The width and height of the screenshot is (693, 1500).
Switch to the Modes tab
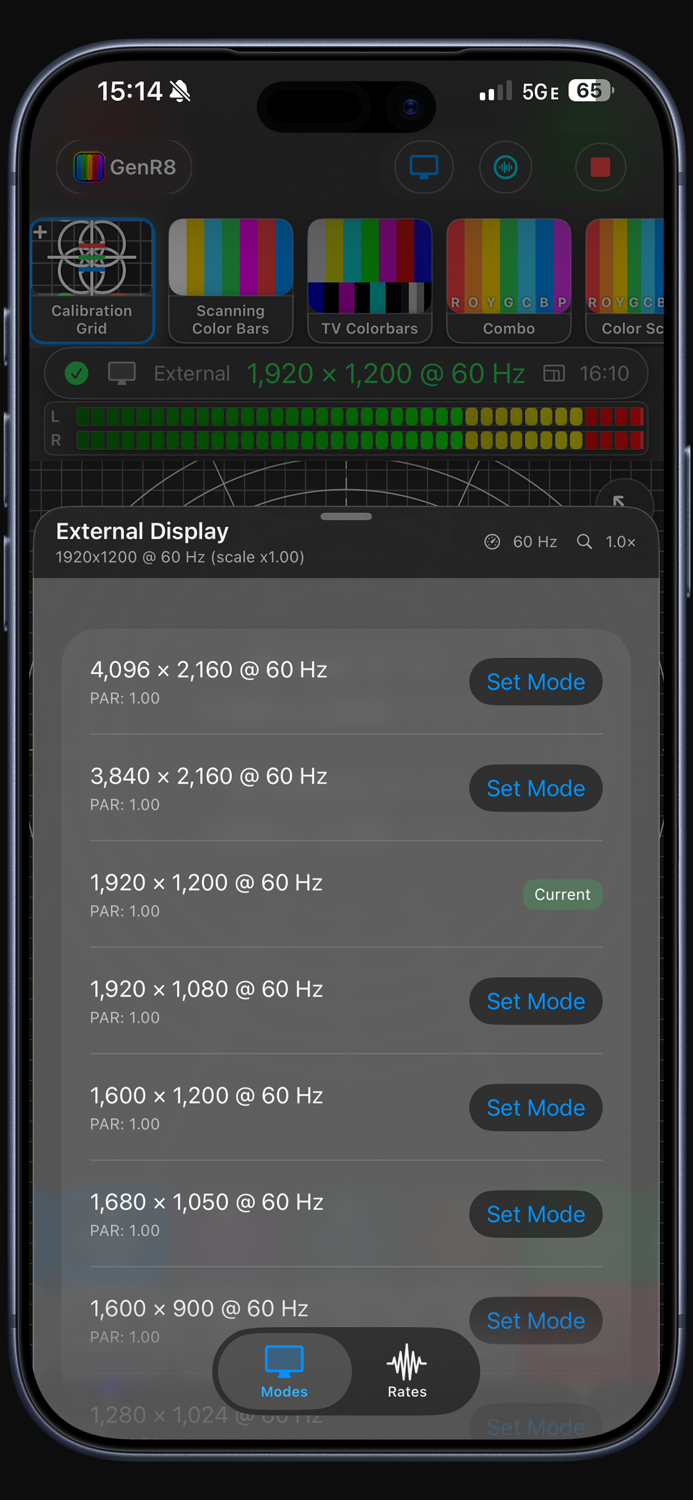point(284,1371)
